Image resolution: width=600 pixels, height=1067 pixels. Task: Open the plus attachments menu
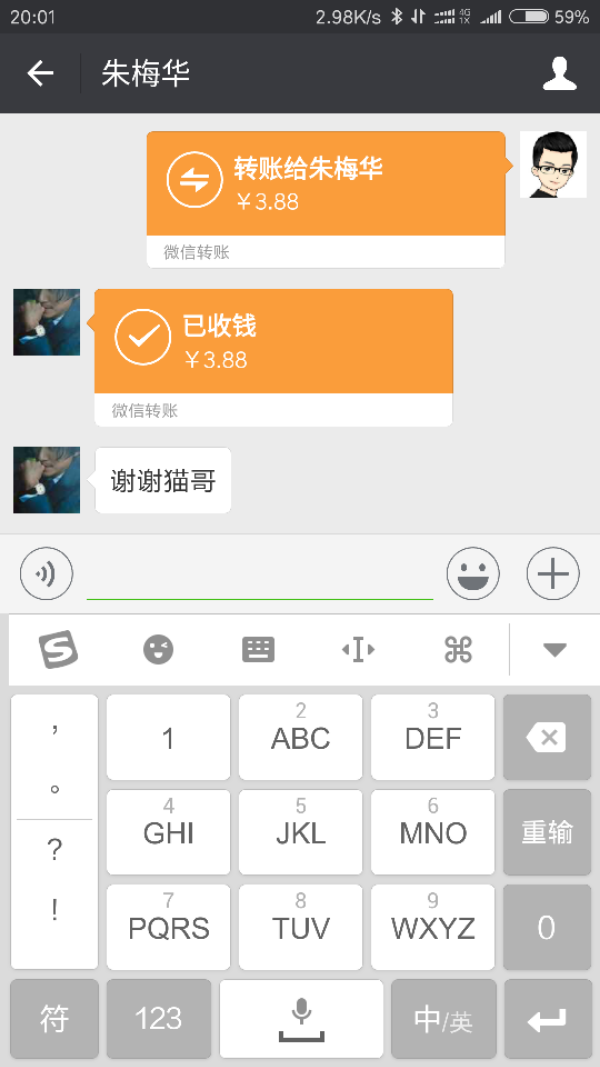[x=553, y=574]
